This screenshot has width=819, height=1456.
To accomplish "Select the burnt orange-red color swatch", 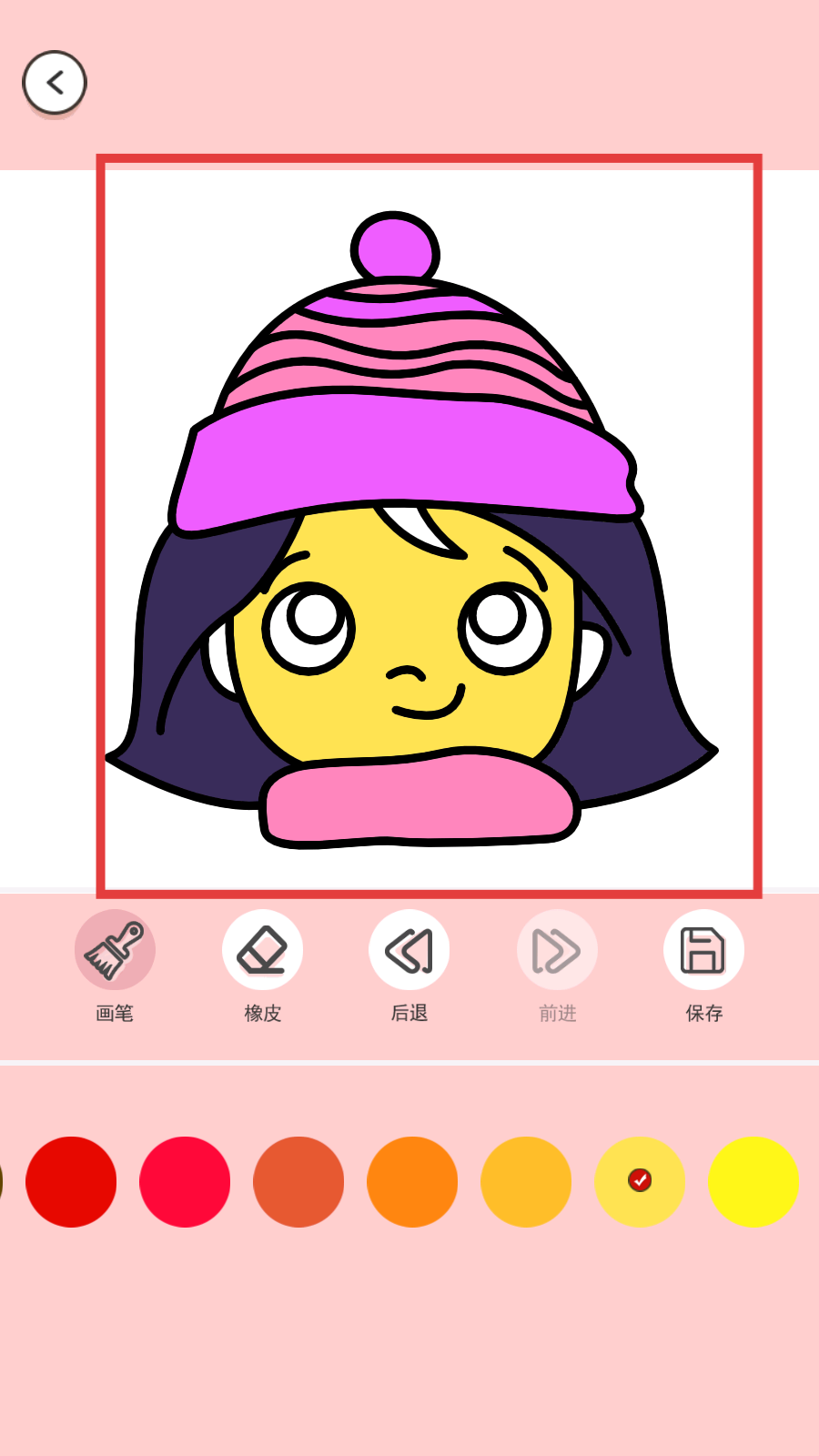I will coord(298,1181).
